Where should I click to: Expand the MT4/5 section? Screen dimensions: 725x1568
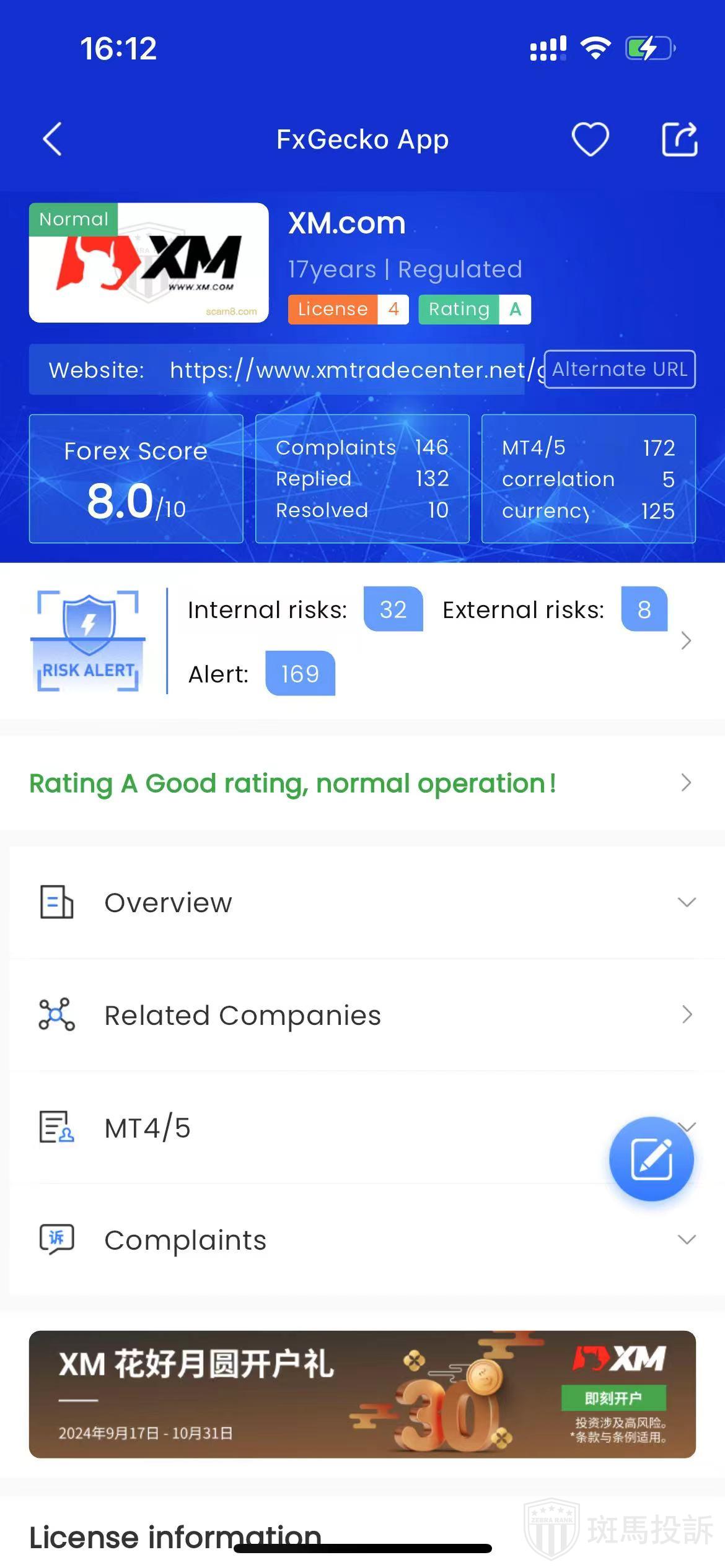coord(310,1128)
